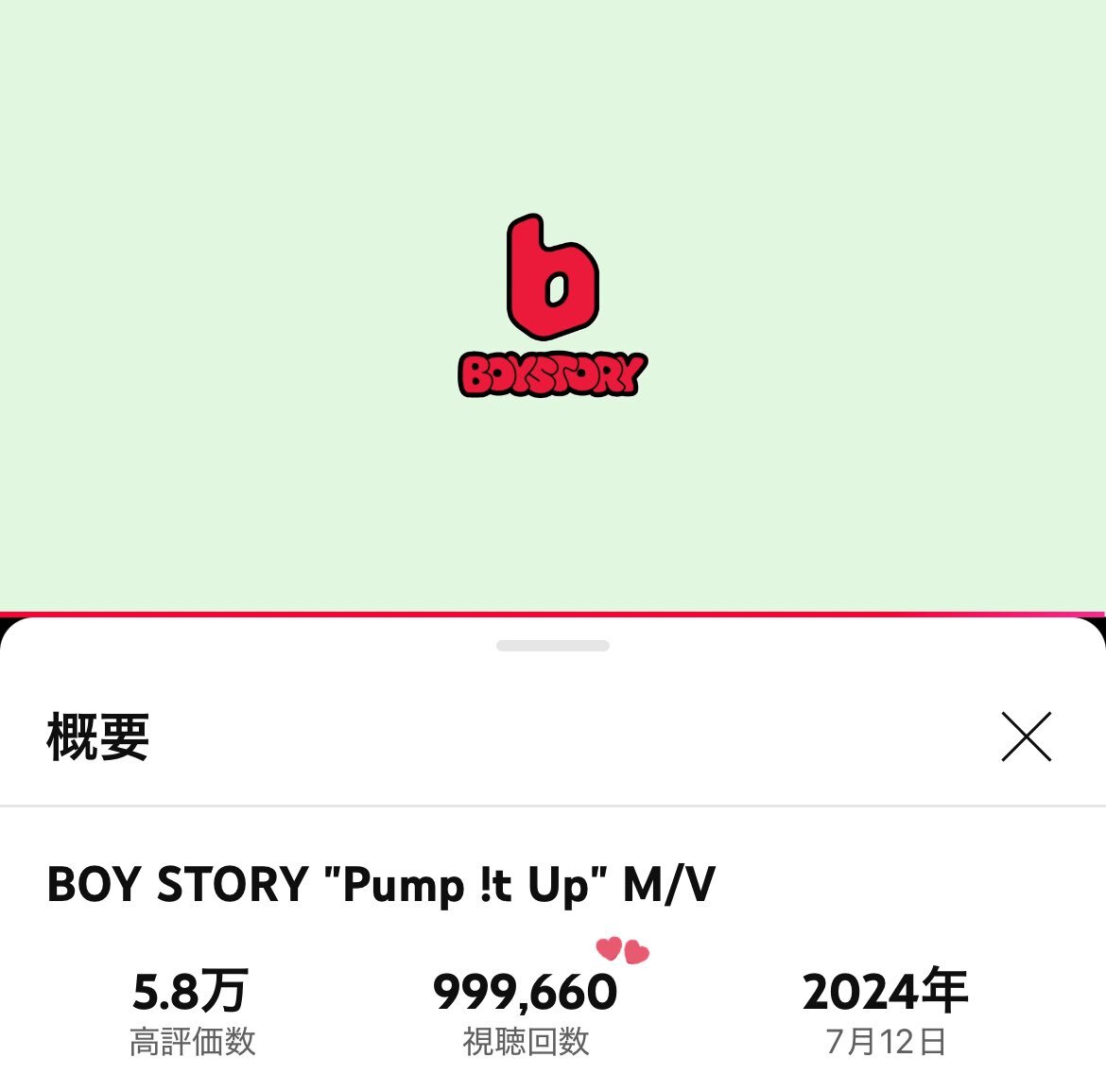The image size is (1106, 1092).
Task: Tap the BOY STORY video player
Action: [553, 304]
